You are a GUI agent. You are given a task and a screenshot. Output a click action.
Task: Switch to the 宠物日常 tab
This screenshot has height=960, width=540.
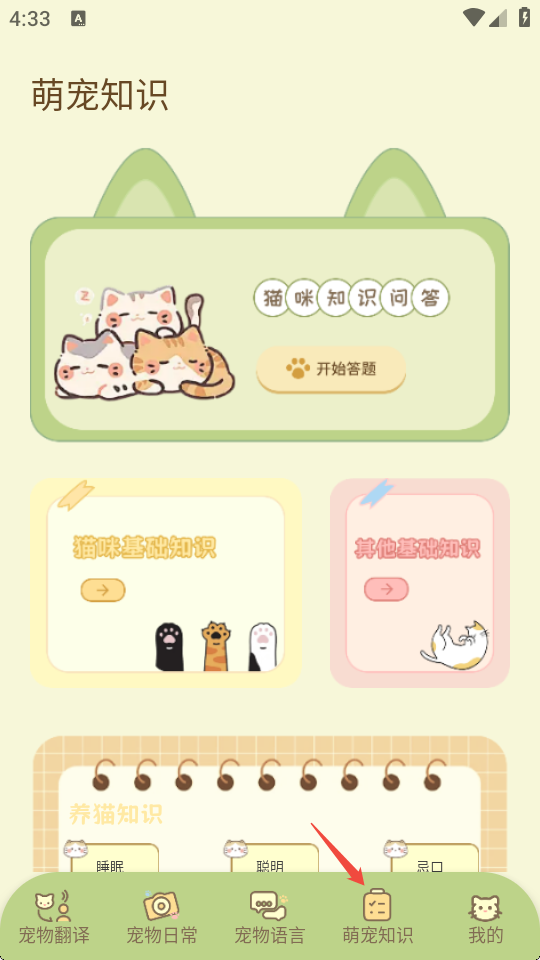[x=162, y=917]
